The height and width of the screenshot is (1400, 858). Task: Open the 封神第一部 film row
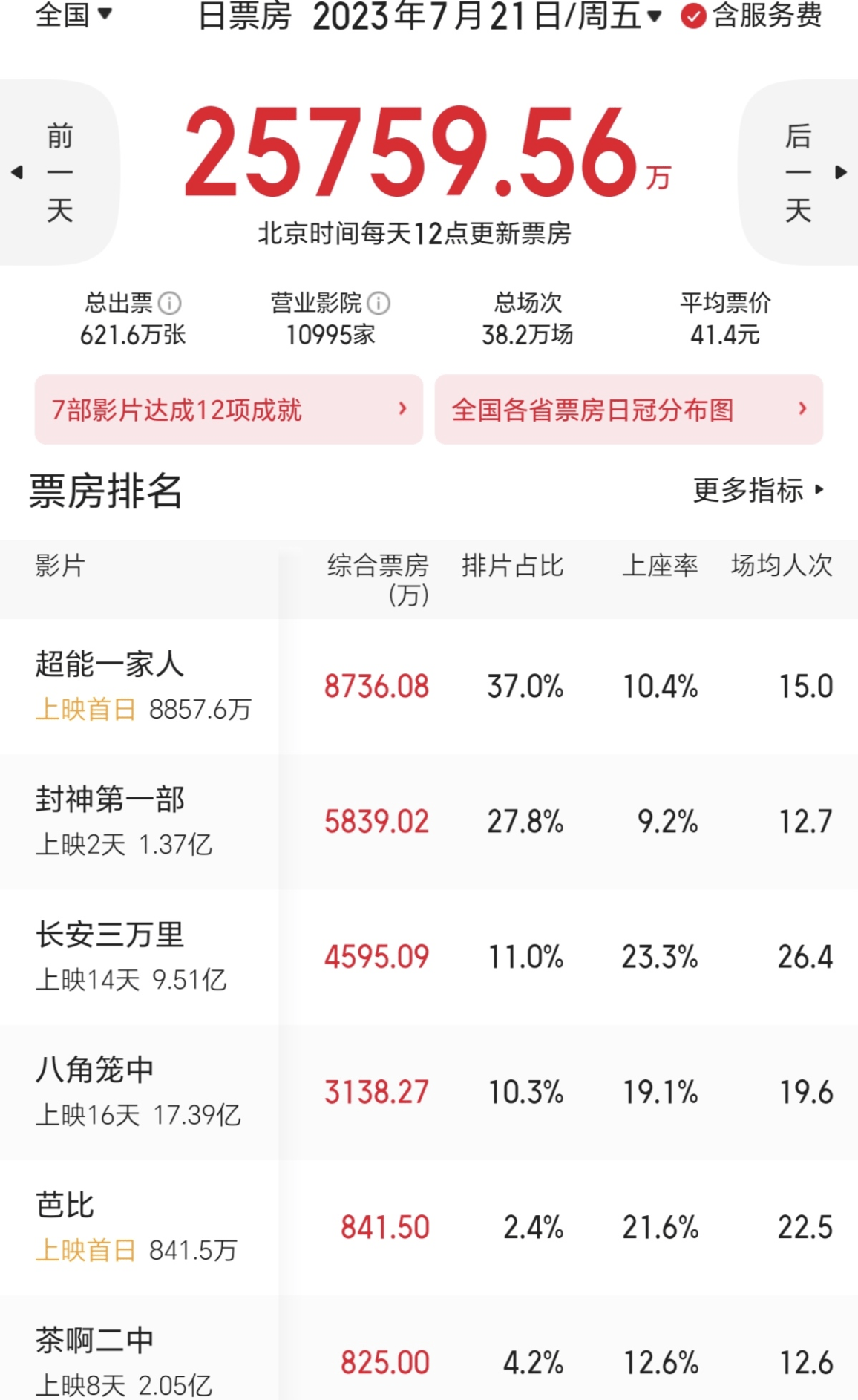click(x=429, y=822)
